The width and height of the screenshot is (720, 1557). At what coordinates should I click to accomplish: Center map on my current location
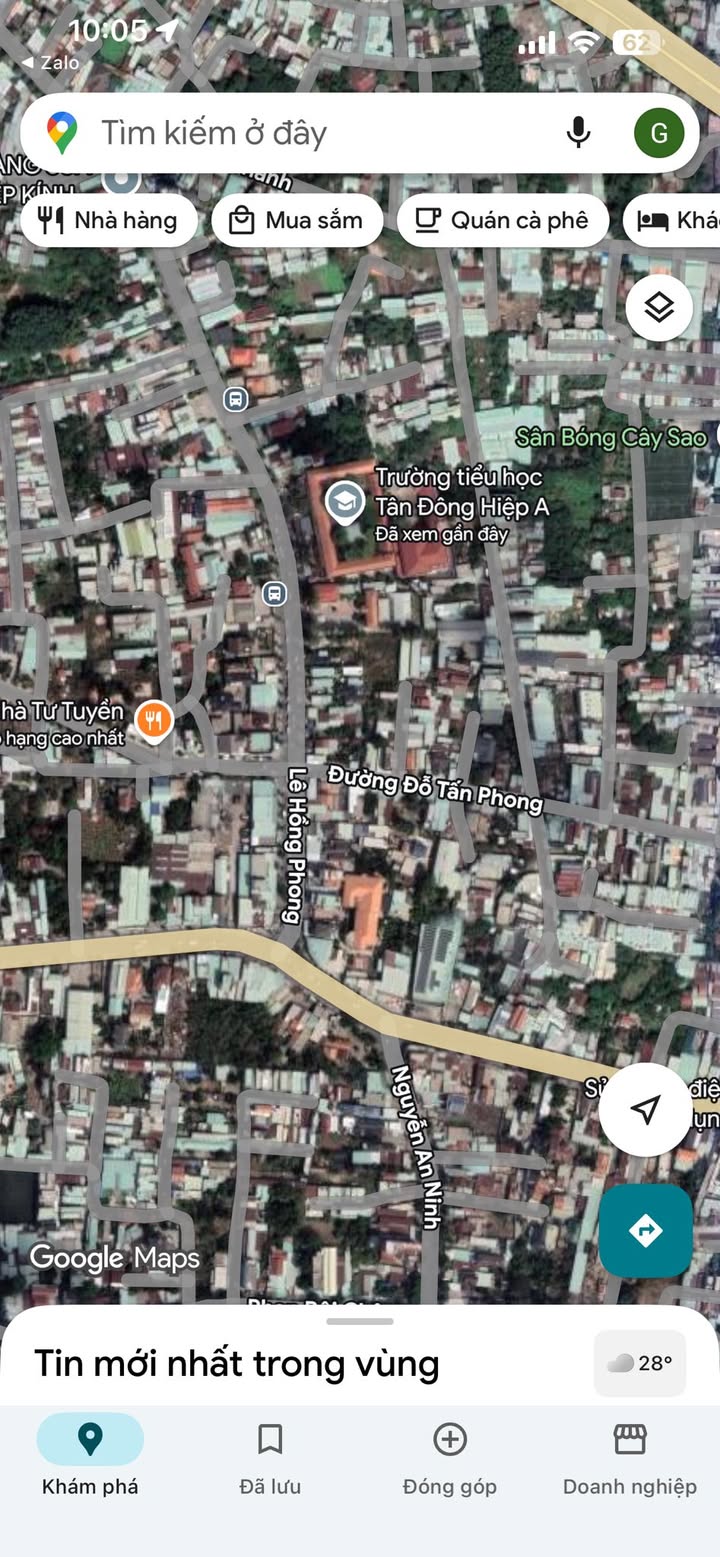(x=645, y=1109)
